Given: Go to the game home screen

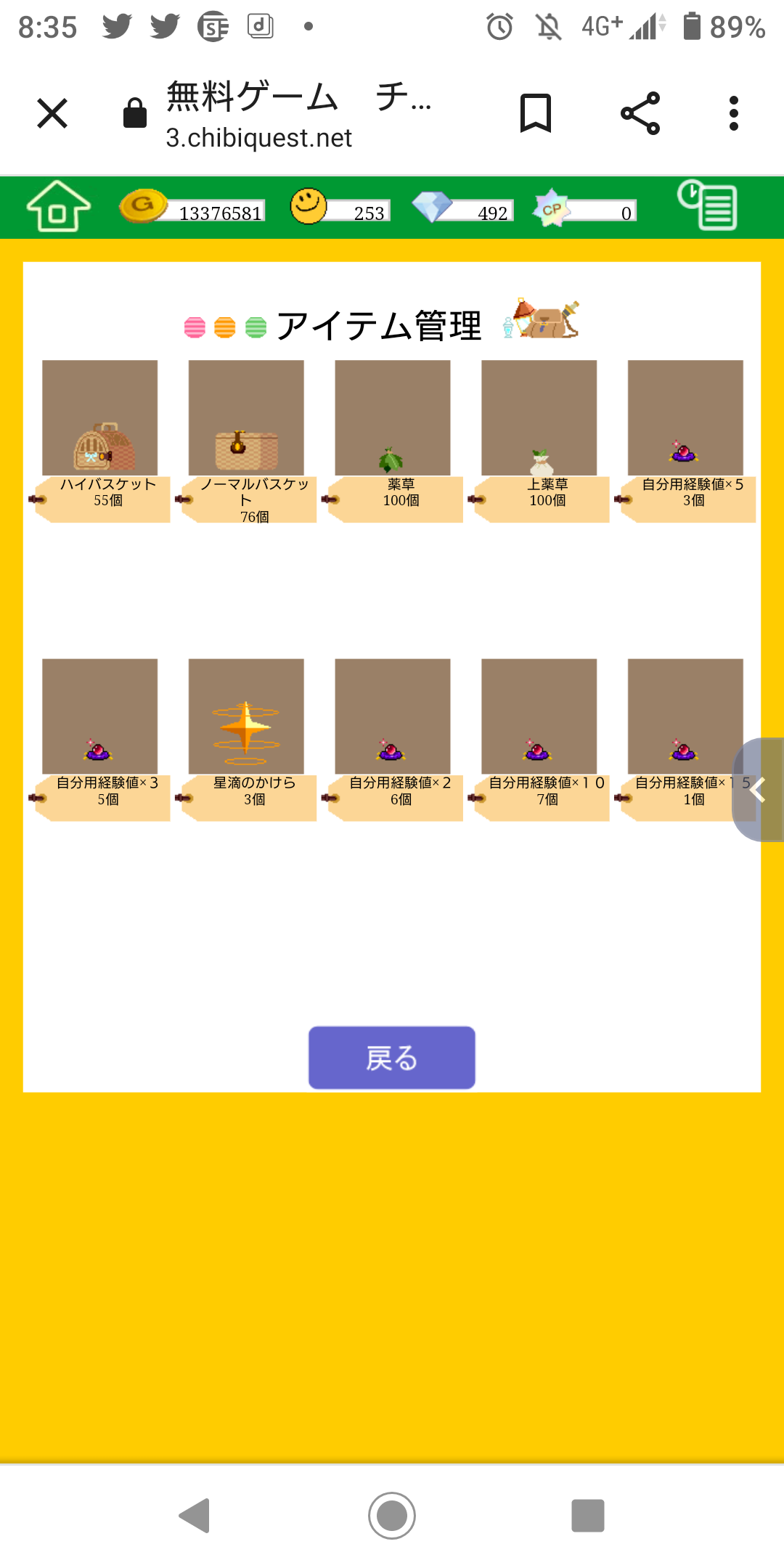Looking at the screenshot, I should pyautogui.click(x=58, y=208).
